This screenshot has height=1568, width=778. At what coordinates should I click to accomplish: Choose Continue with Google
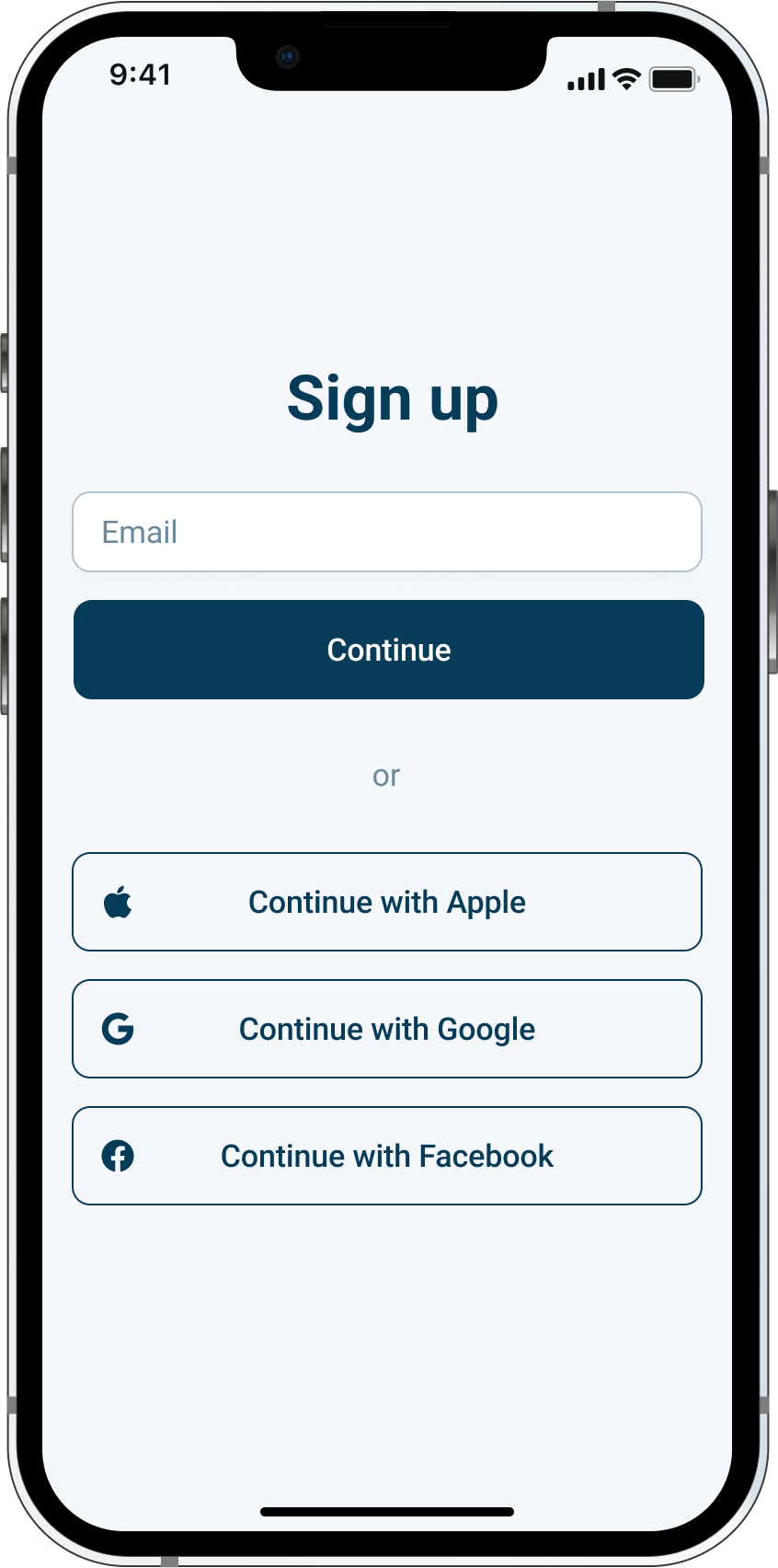click(387, 1029)
